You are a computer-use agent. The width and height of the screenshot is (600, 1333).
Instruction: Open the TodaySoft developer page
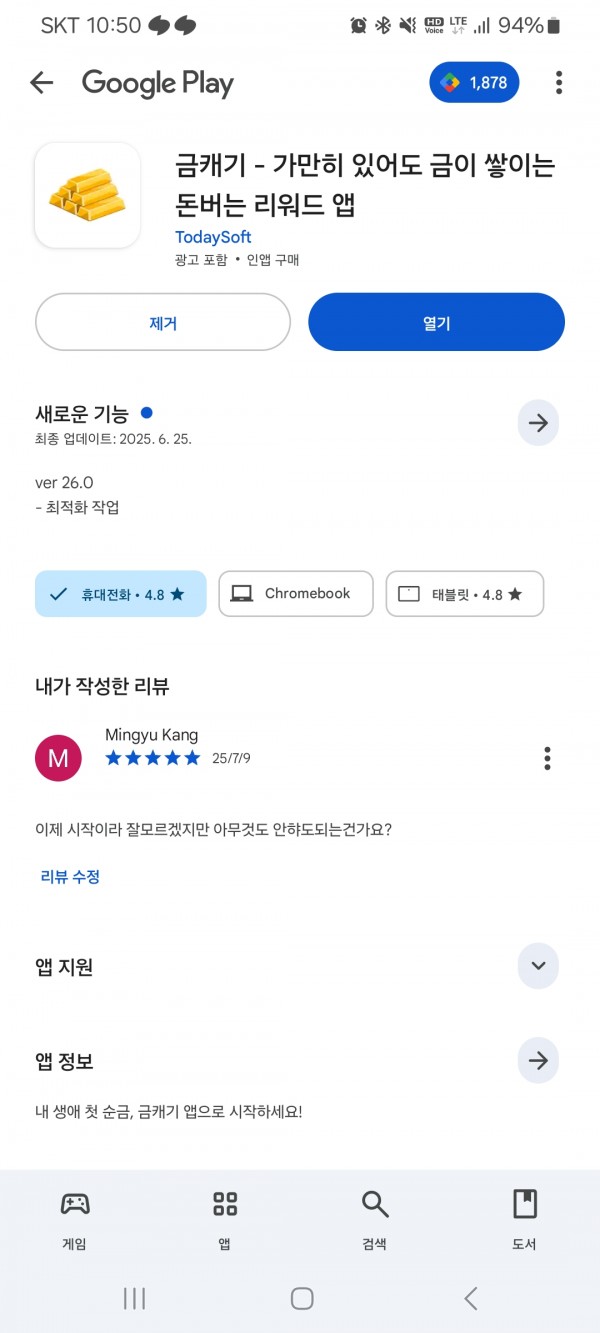click(213, 237)
